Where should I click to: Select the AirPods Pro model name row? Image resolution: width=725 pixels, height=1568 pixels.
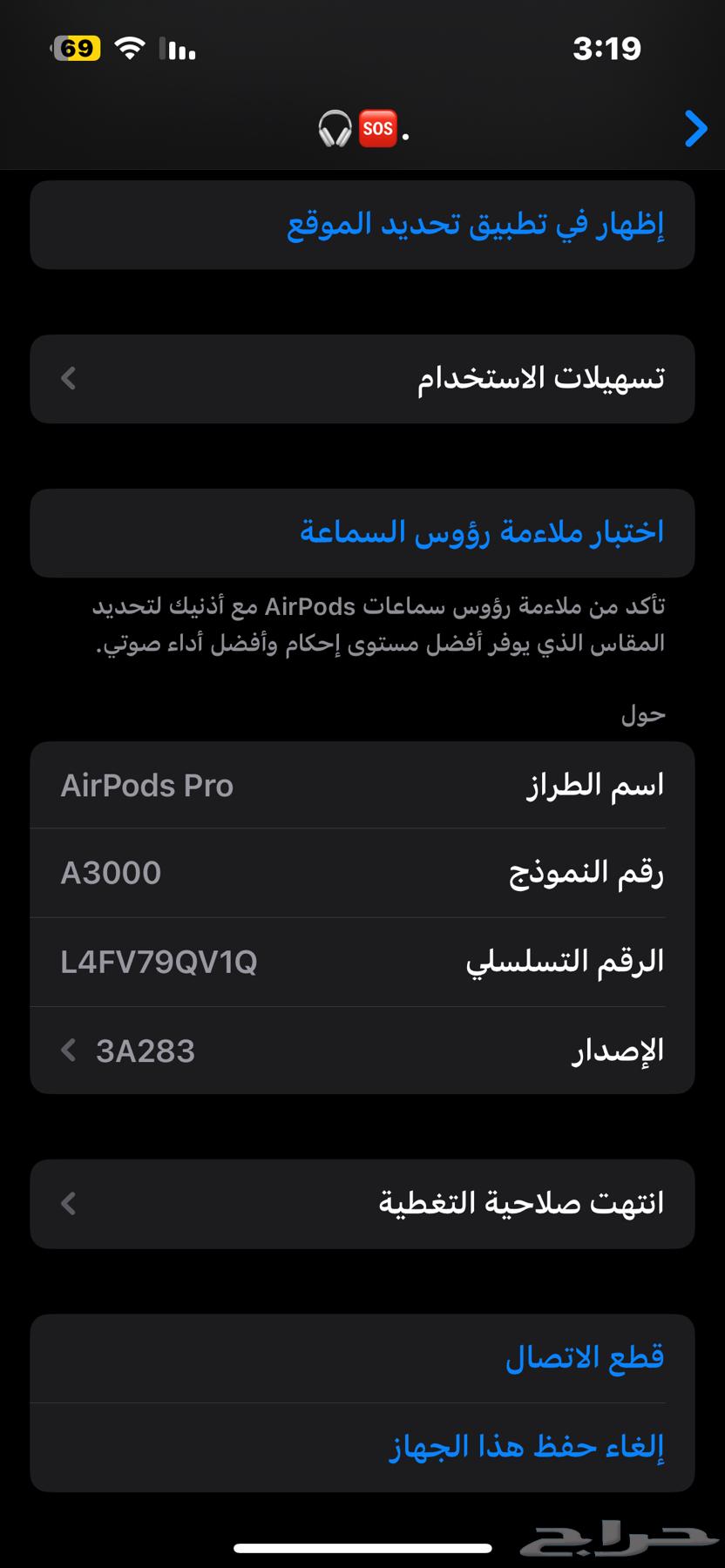(362, 784)
